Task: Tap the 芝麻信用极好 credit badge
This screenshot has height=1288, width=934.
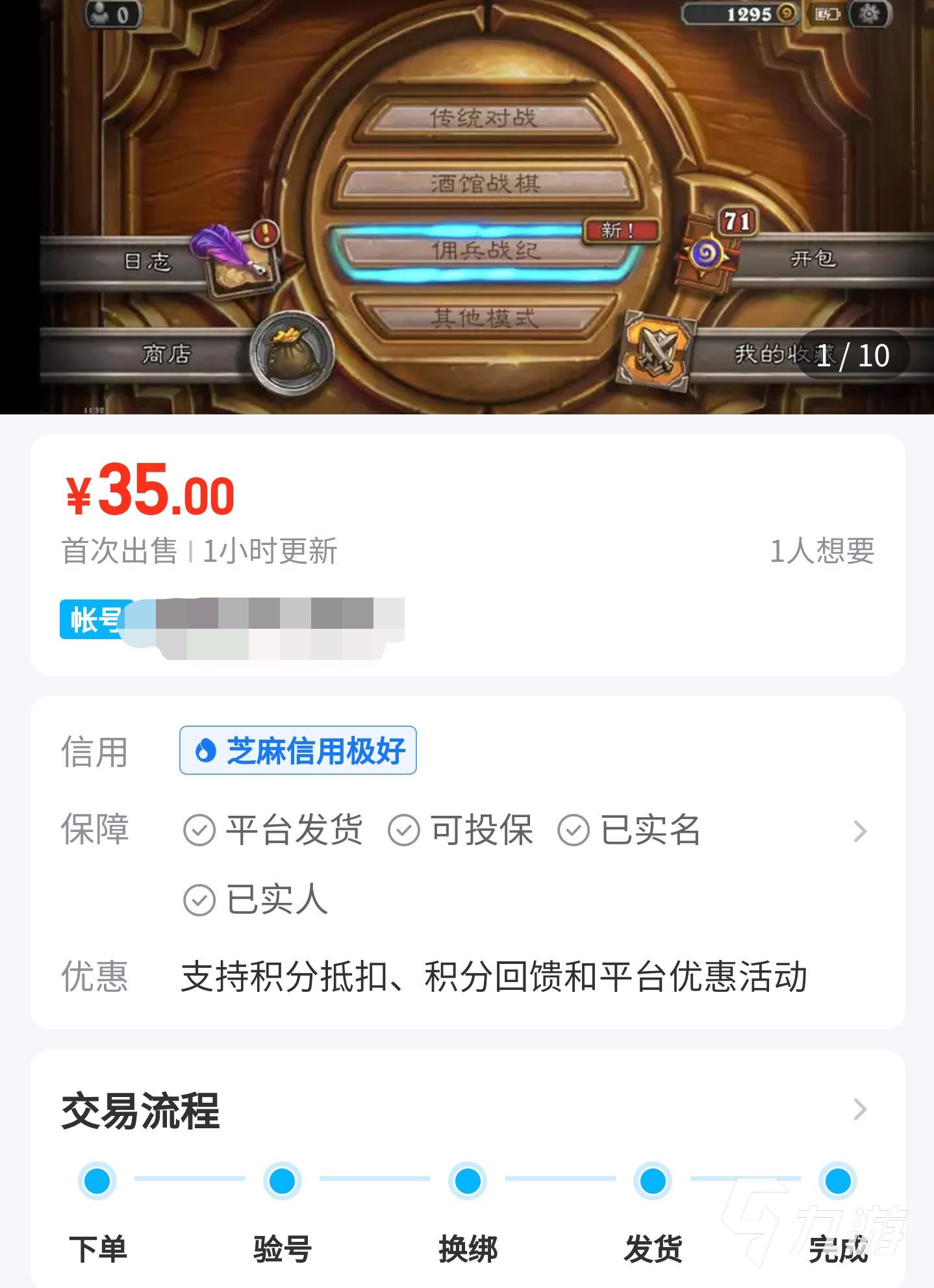Action: point(298,751)
